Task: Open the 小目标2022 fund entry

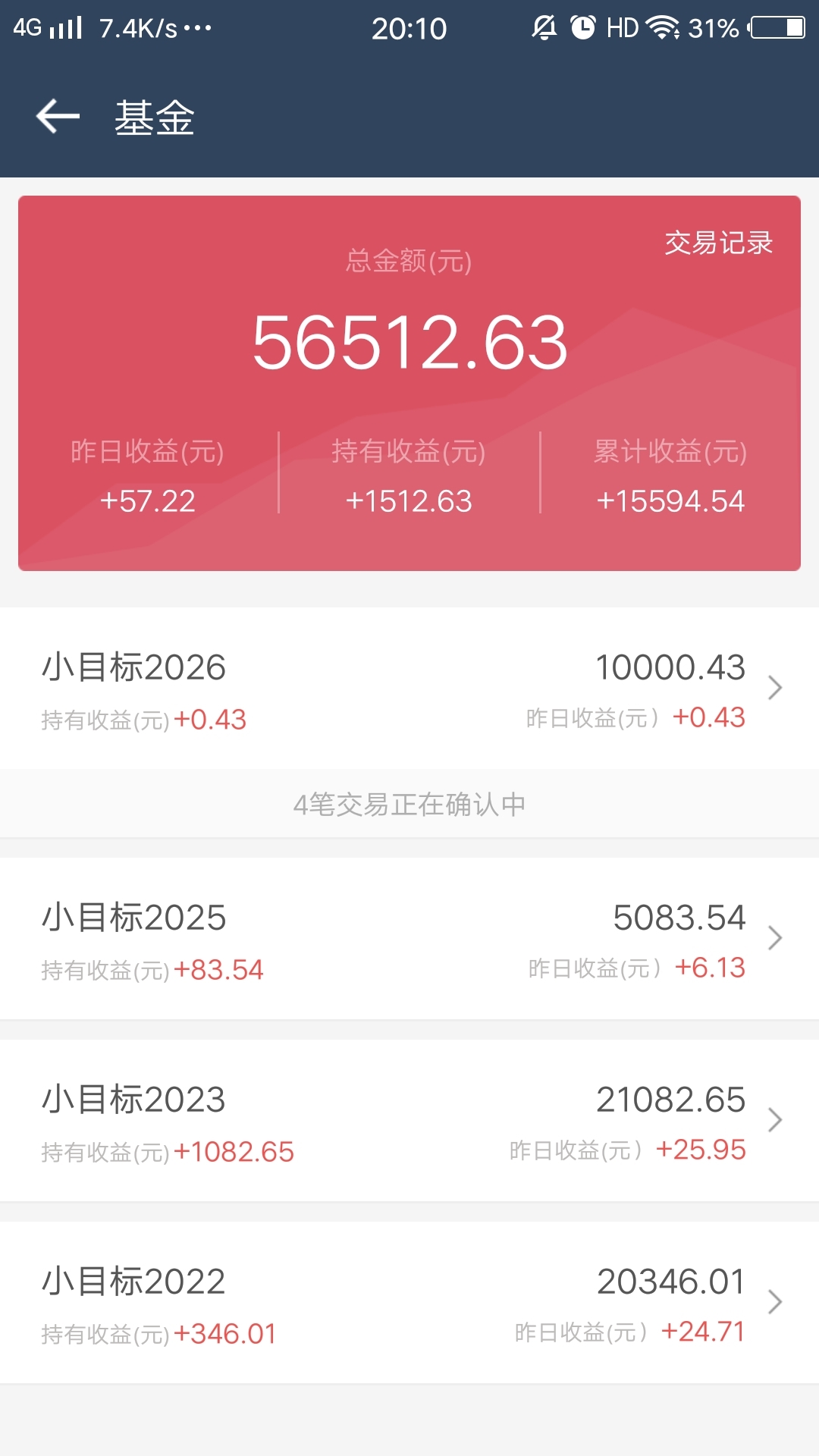Action: pyautogui.click(x=409, y=1303)
